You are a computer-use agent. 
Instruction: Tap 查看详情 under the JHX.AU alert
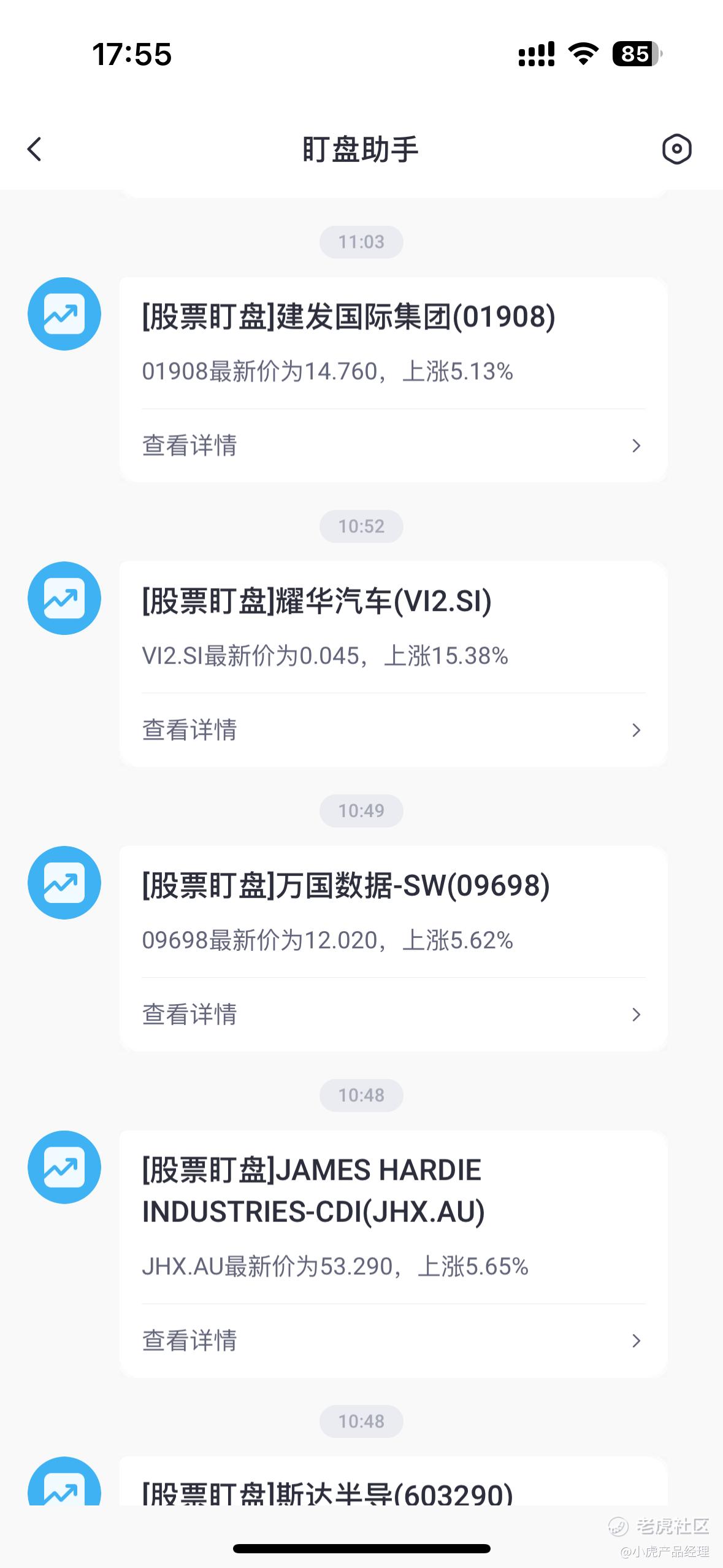393,1341
